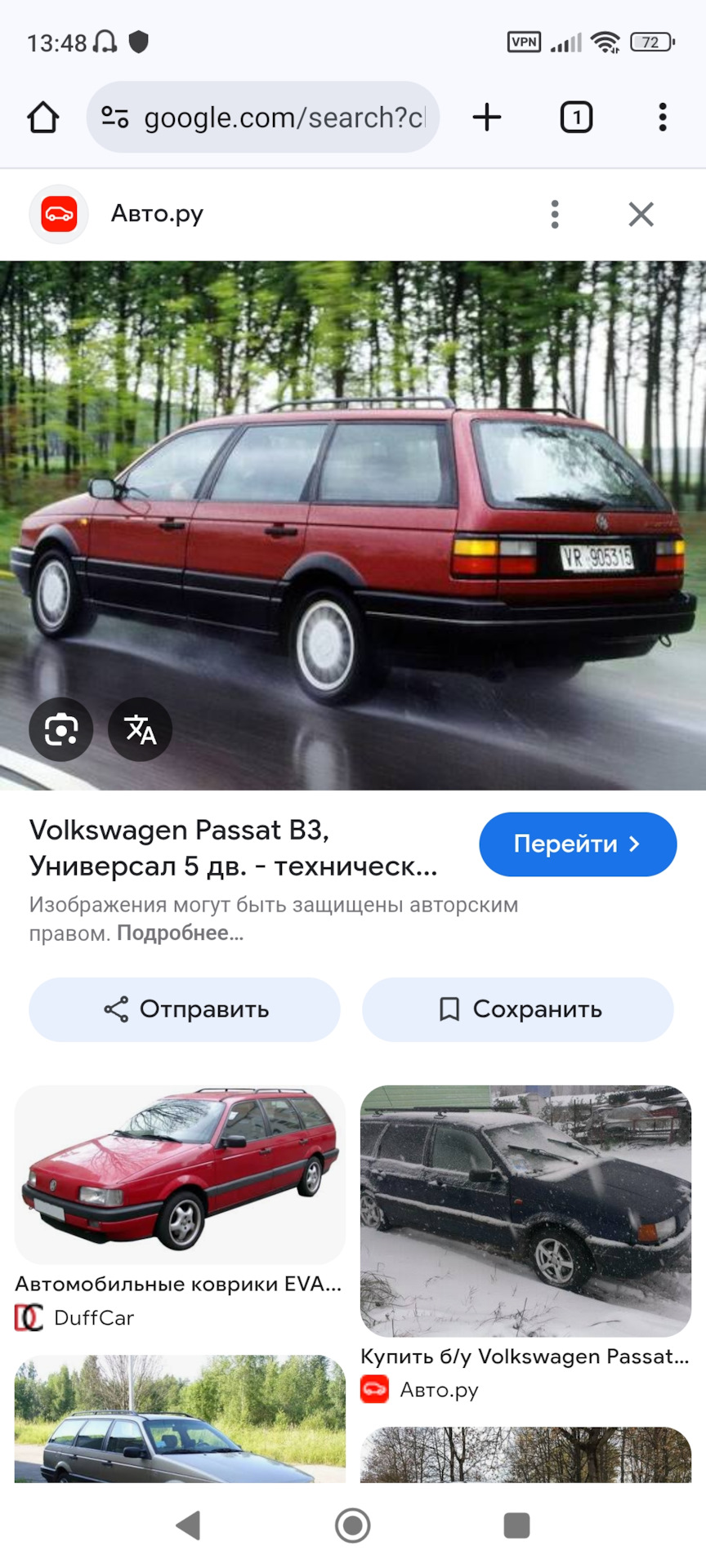
Task: Open the Авто.ру source header
Action: coord(155,215)
